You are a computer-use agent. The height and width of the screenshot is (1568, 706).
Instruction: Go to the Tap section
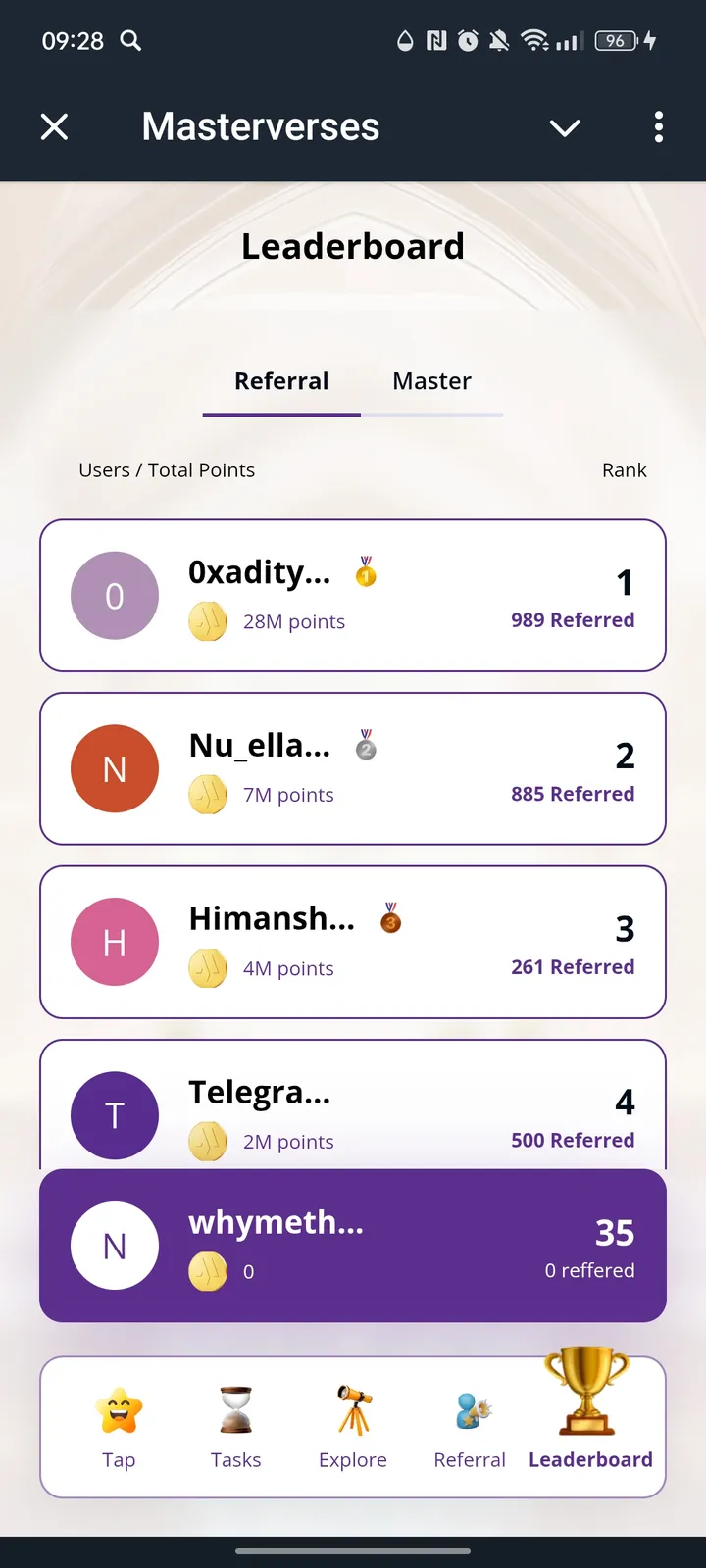coord(119,1428)
